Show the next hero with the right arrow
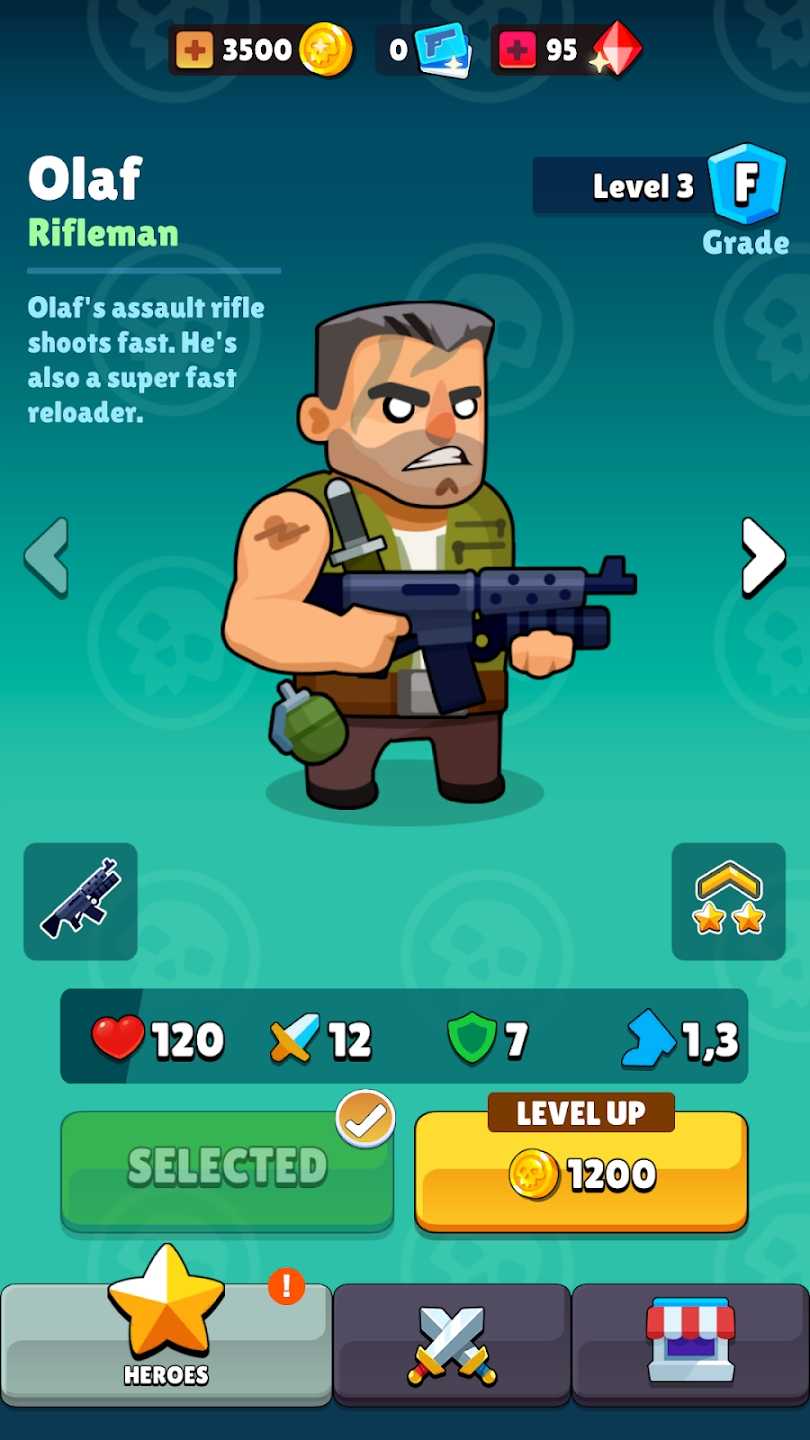This screenshot has height=1440, width=810. coord(763,557)
